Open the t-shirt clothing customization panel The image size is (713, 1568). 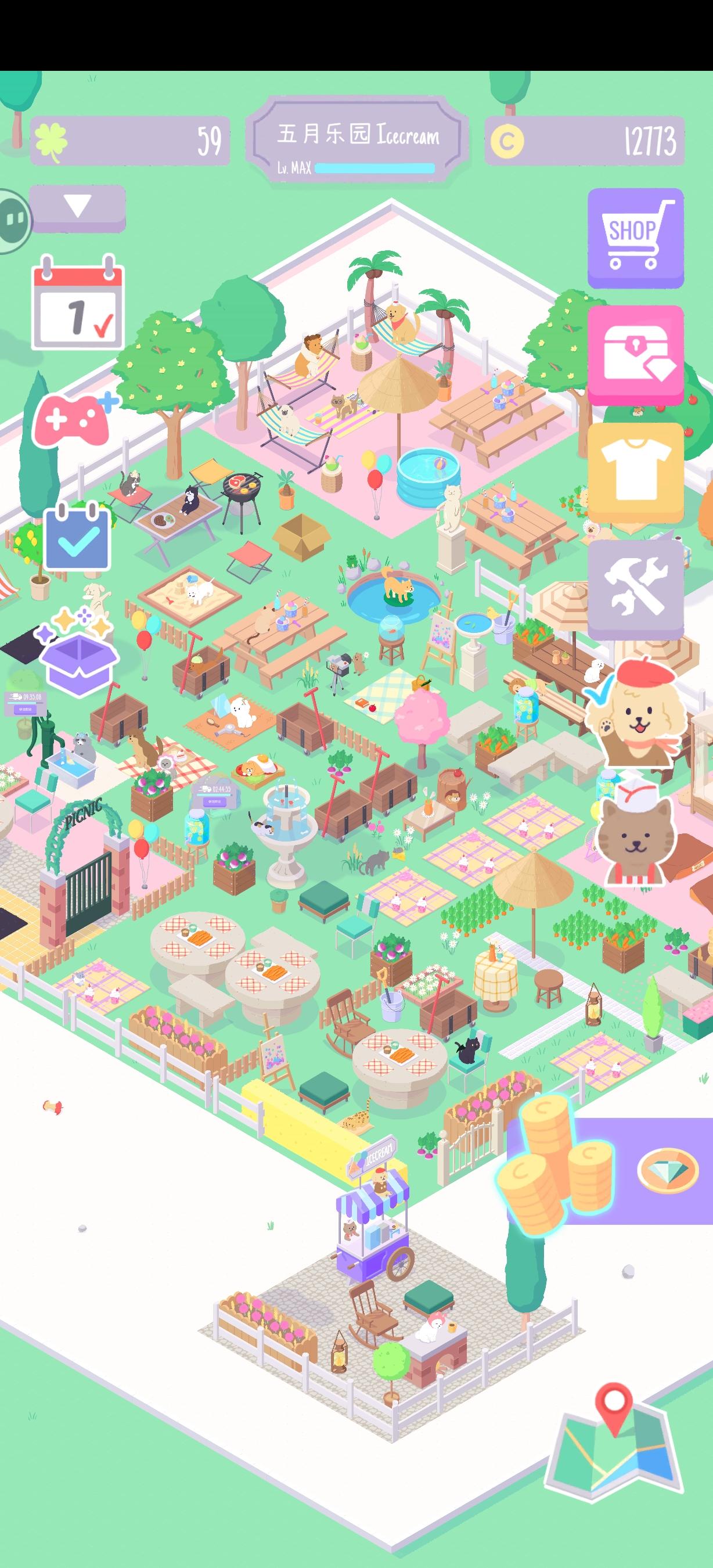635,466
